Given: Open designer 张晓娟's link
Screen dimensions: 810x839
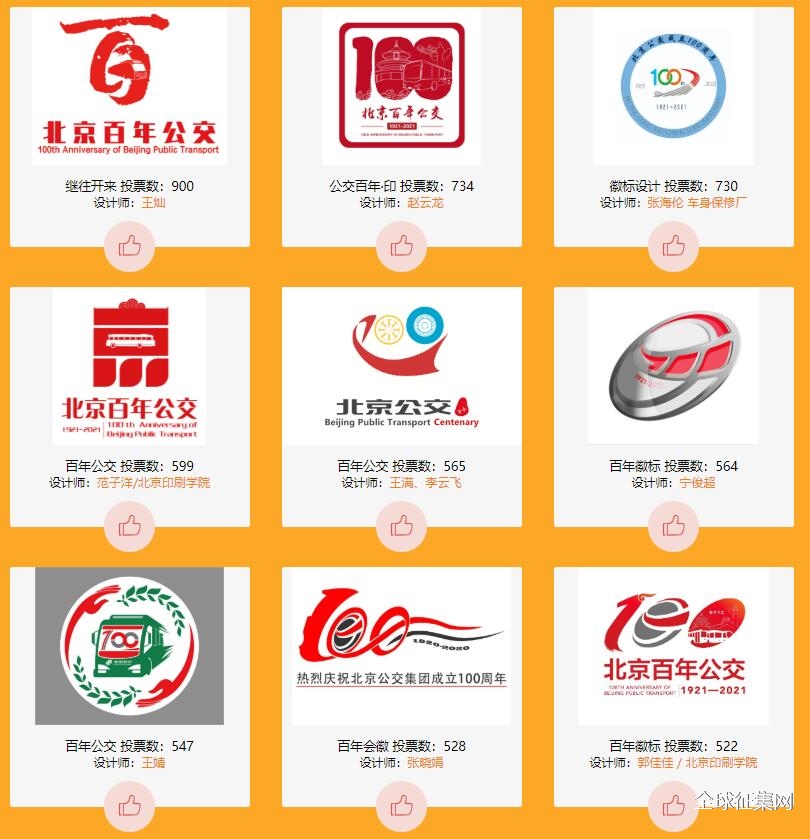Looking at the screenshot, I should (x=424, y=762).
